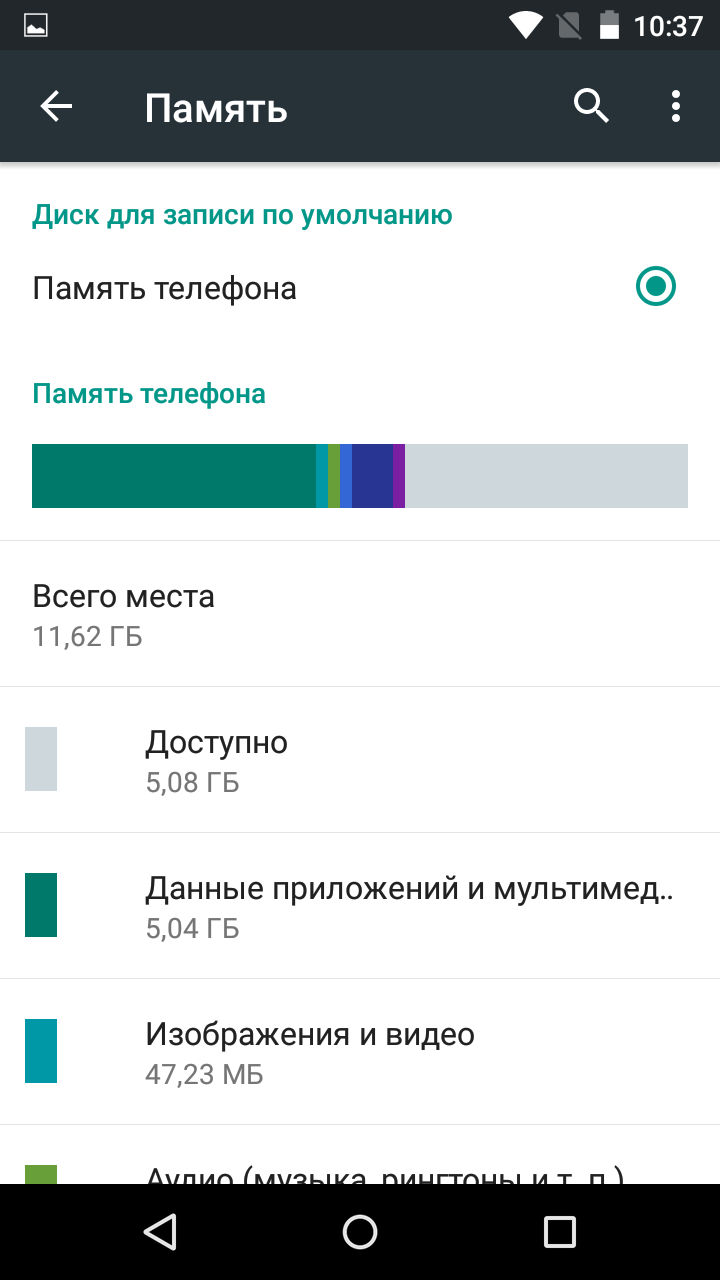Go back using the app bar arrow
Image resolution: width=720 pixels, height=1280 pixels.
[56, 106]
